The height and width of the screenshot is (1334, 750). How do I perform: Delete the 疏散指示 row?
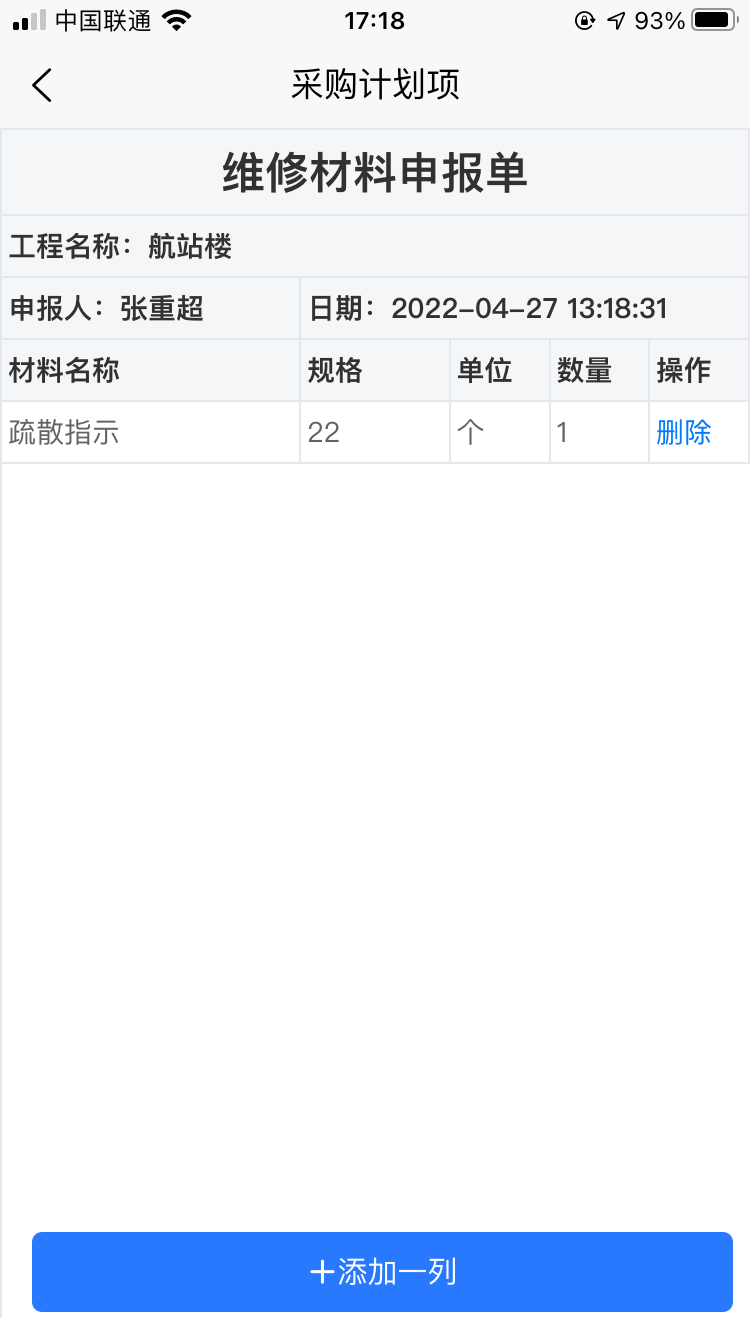[x=684, y=432]
